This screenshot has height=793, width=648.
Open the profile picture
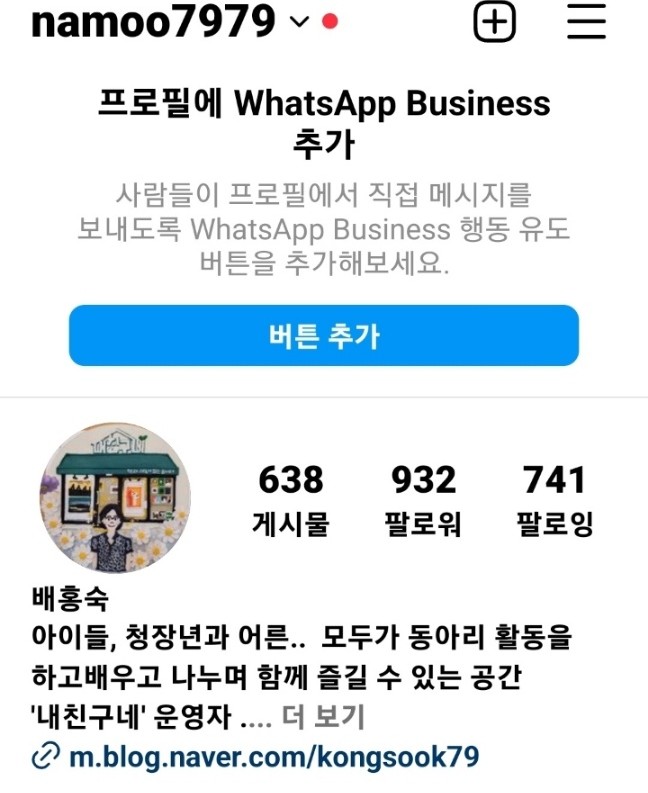point(115,497)
